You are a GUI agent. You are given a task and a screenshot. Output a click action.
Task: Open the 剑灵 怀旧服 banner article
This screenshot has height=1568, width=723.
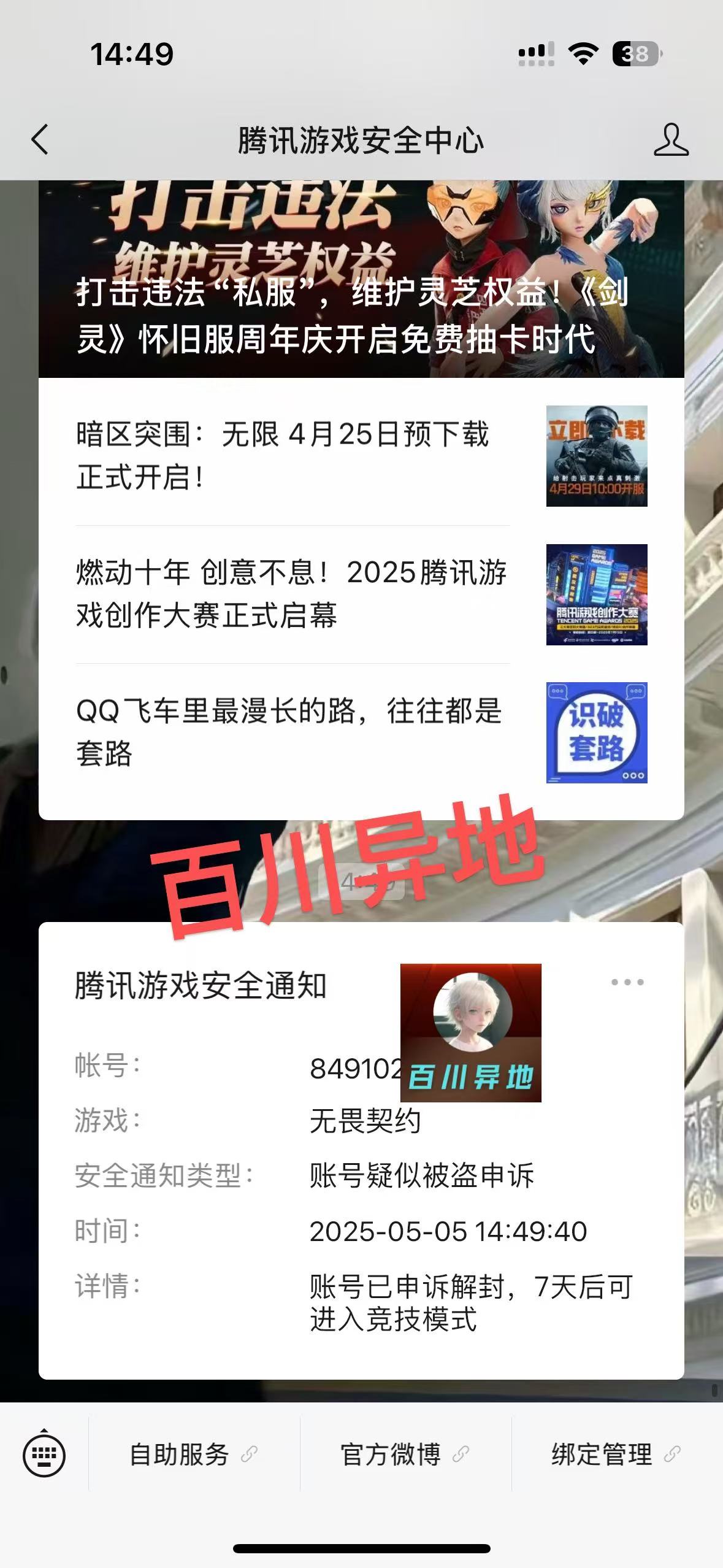361,279
